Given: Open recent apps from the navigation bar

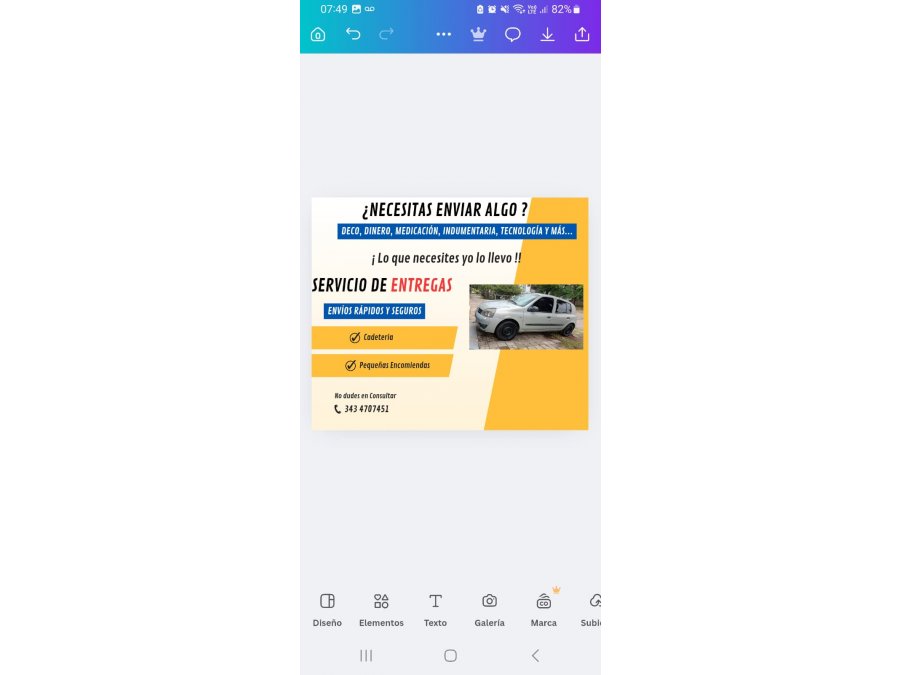Looking at the screenshot, I should pos(366,655).
